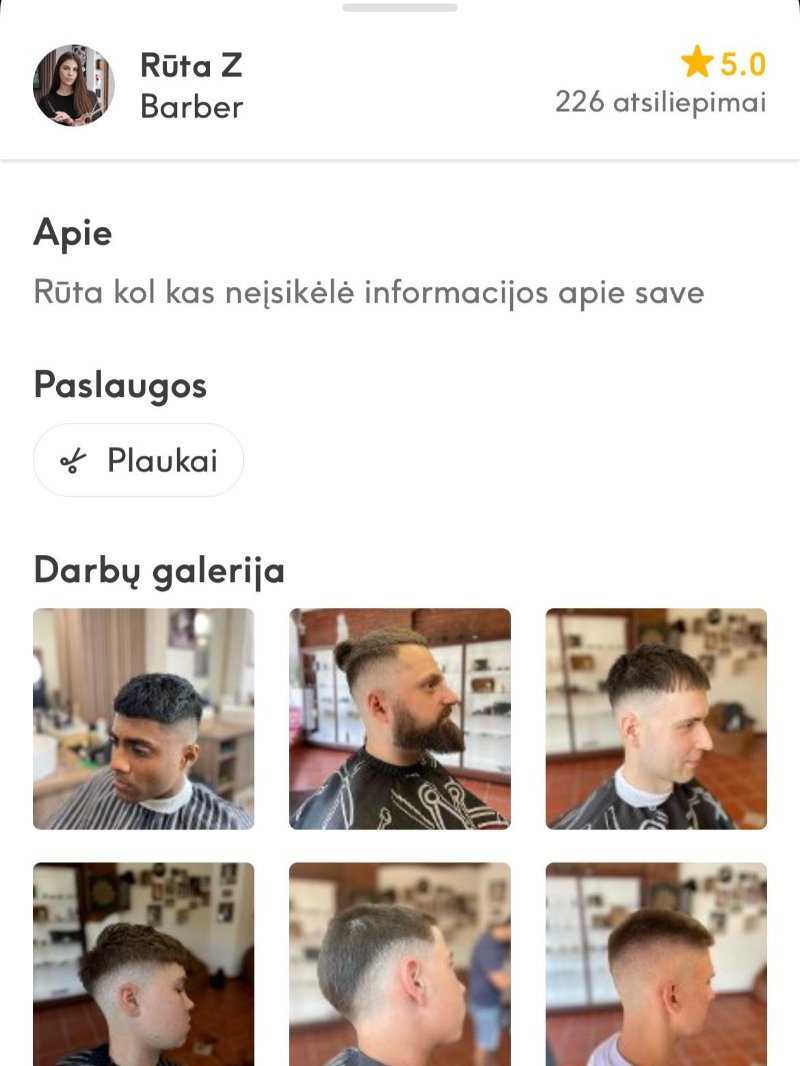Screen dimensions: 800x1066
Task: View the gray-haired taper fade photo
Action: coord(400,963)
